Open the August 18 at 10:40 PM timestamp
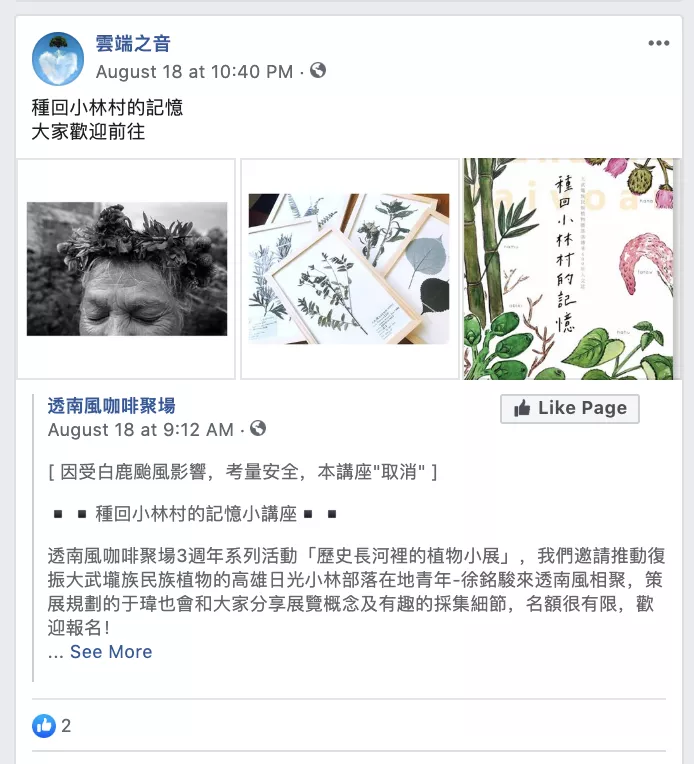The width and height of the screenshot is (694, 764). pyautogui.click(x=194, y=71)
